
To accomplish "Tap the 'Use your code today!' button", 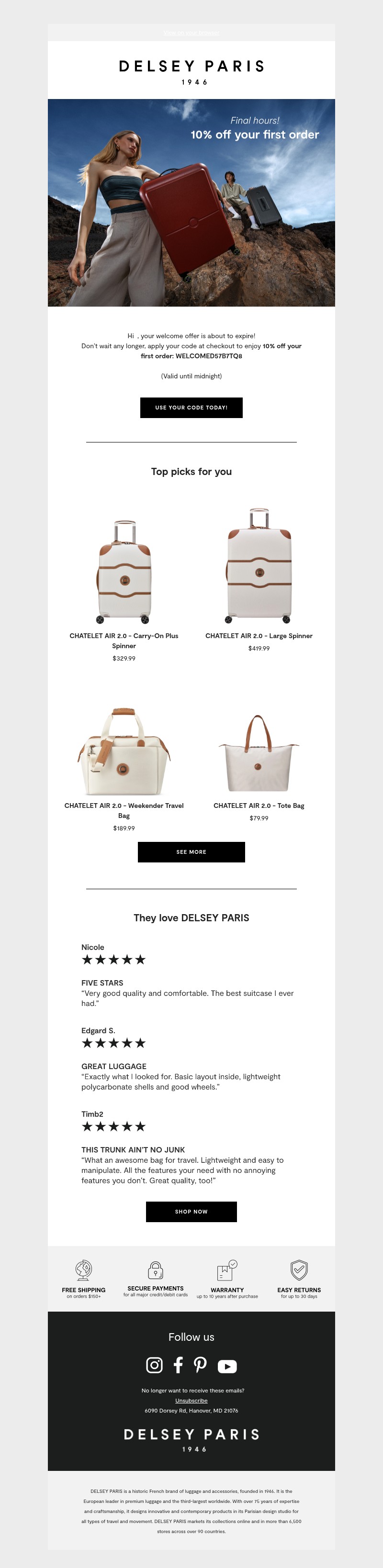I will point(191,407).
